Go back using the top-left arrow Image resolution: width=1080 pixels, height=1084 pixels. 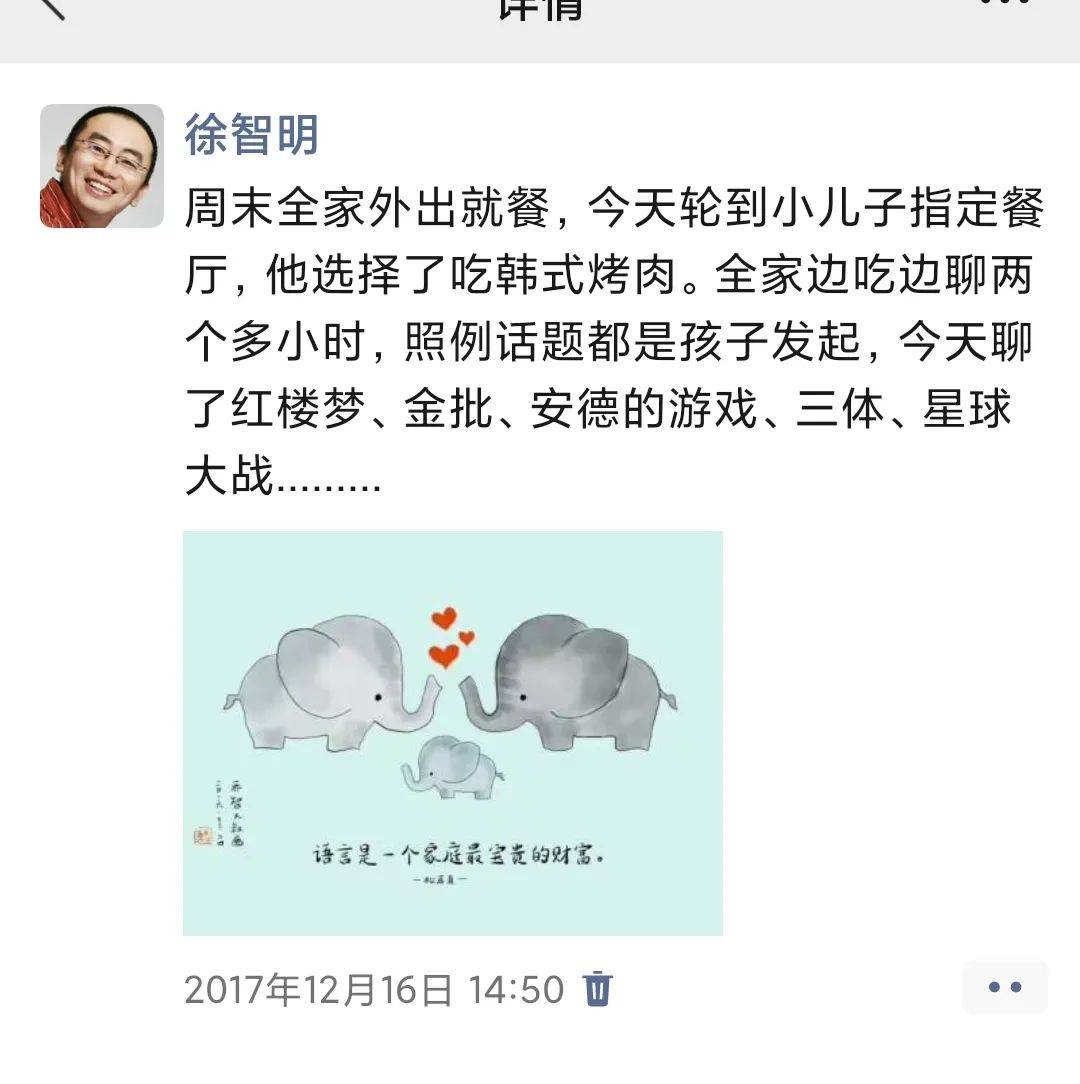pos(48,6)
